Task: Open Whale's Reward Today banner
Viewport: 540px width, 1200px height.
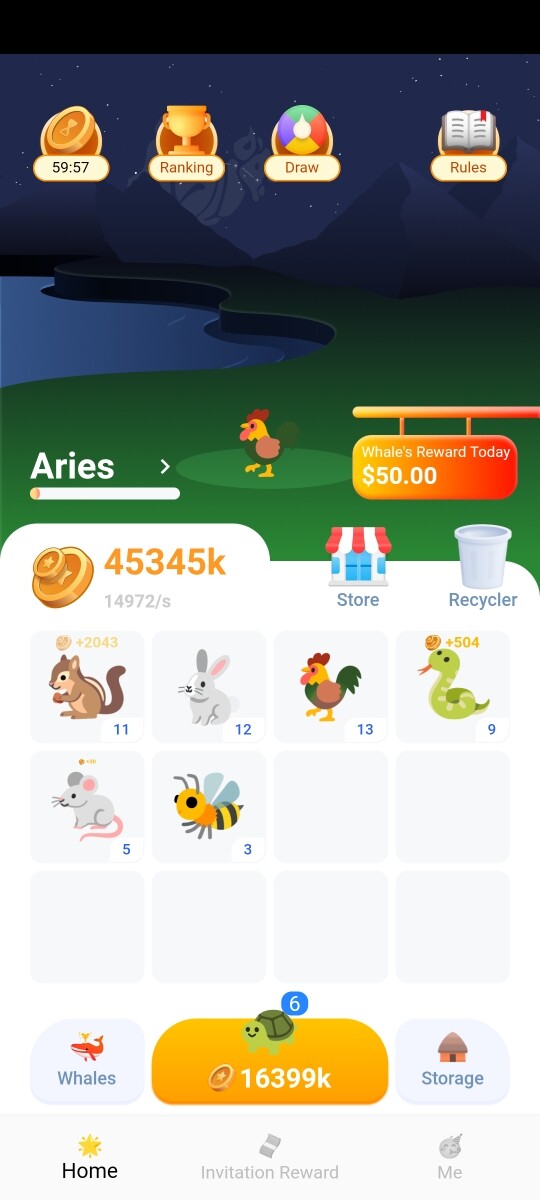Action: 435,467
